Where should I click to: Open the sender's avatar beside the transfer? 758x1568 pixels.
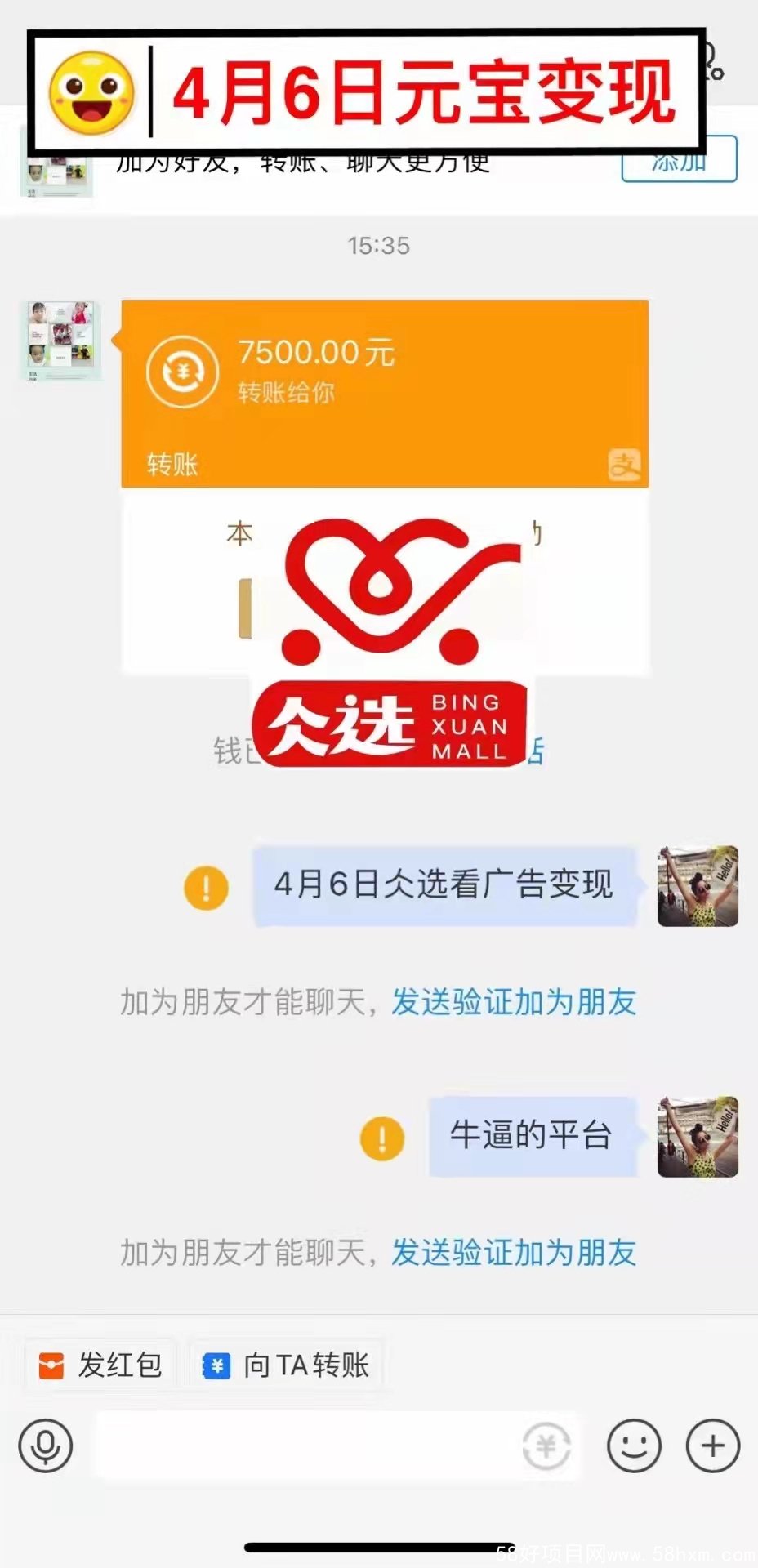pos(61,341)
